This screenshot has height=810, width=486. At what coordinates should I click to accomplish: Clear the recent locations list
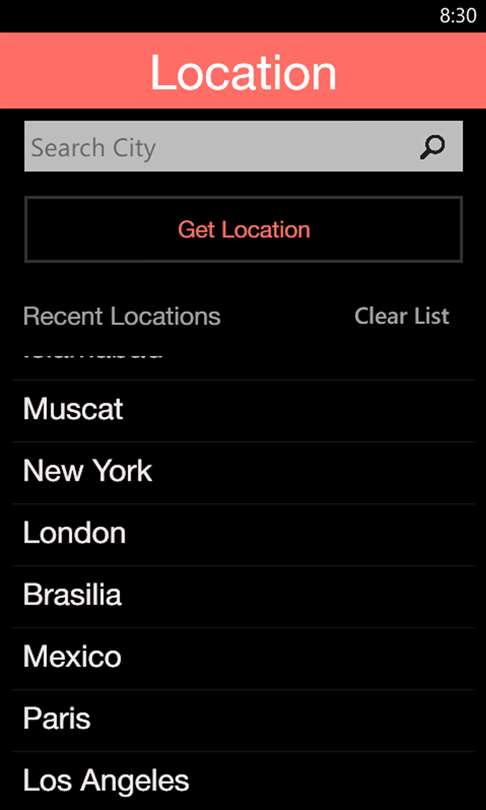pos(402,316)
